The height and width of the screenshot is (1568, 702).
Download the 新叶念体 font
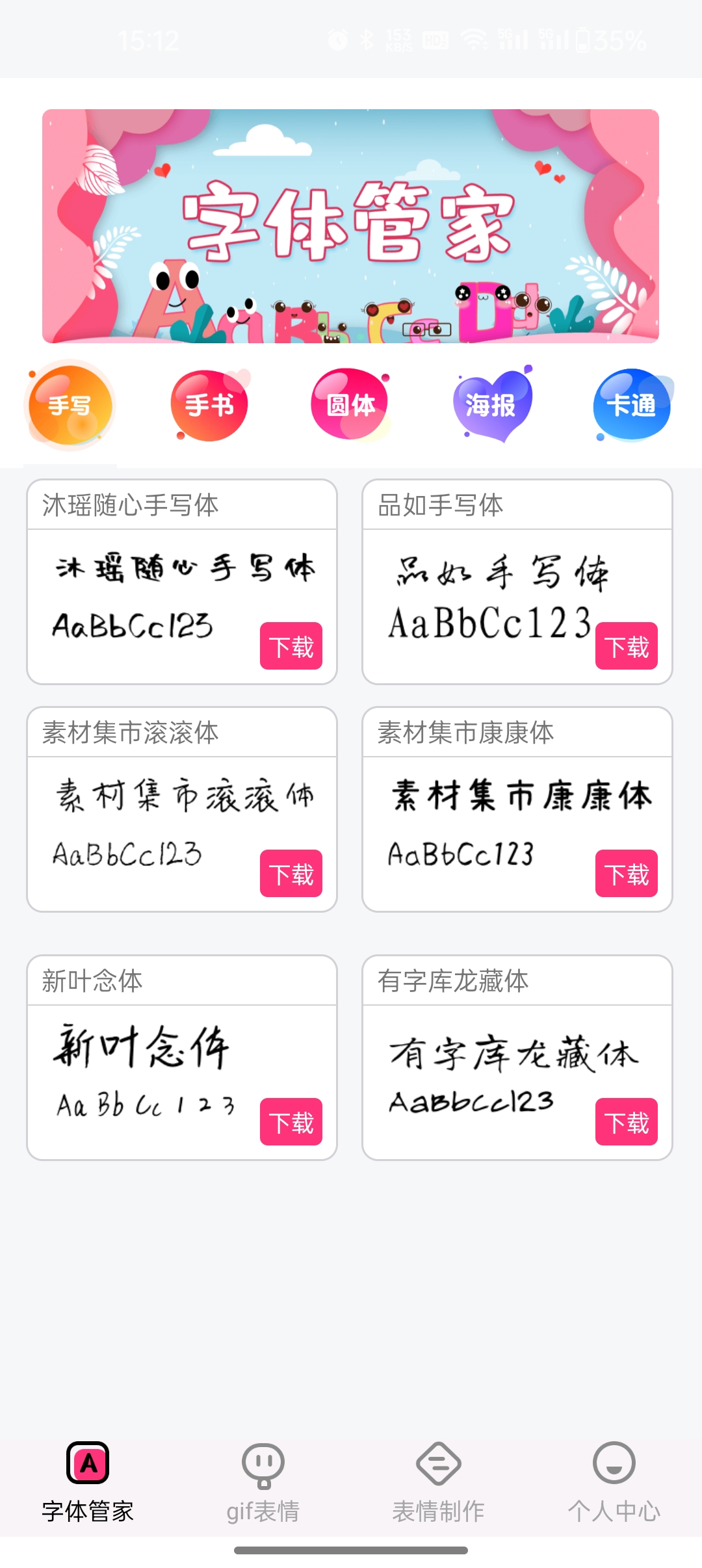tap(291, 1122)
